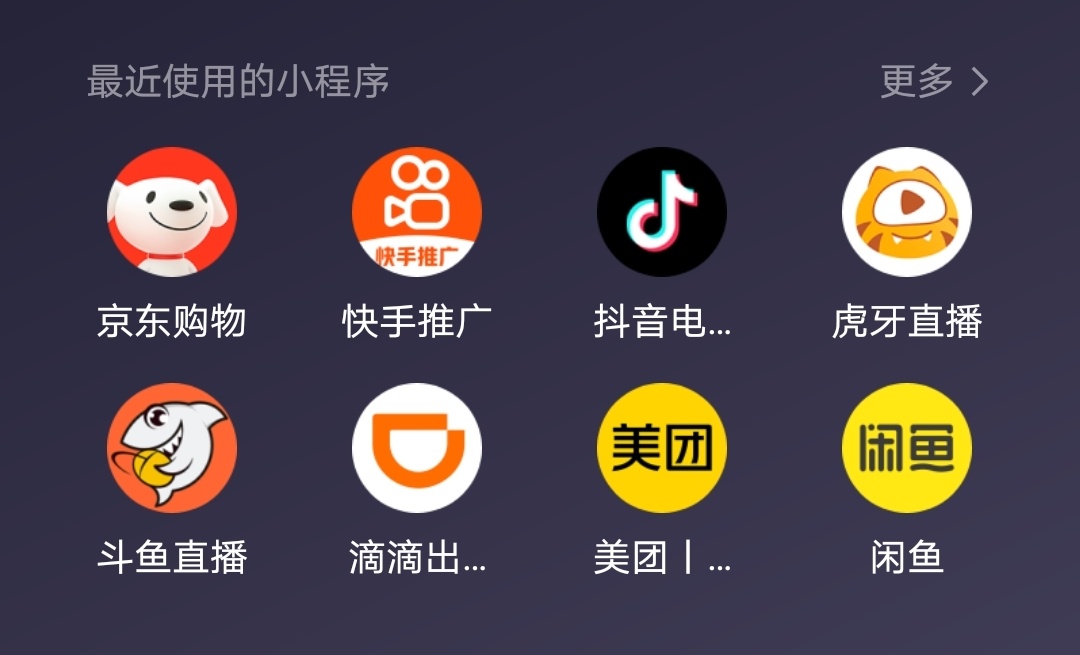Launch the 滴滴出行 mini program

point(417,448)
